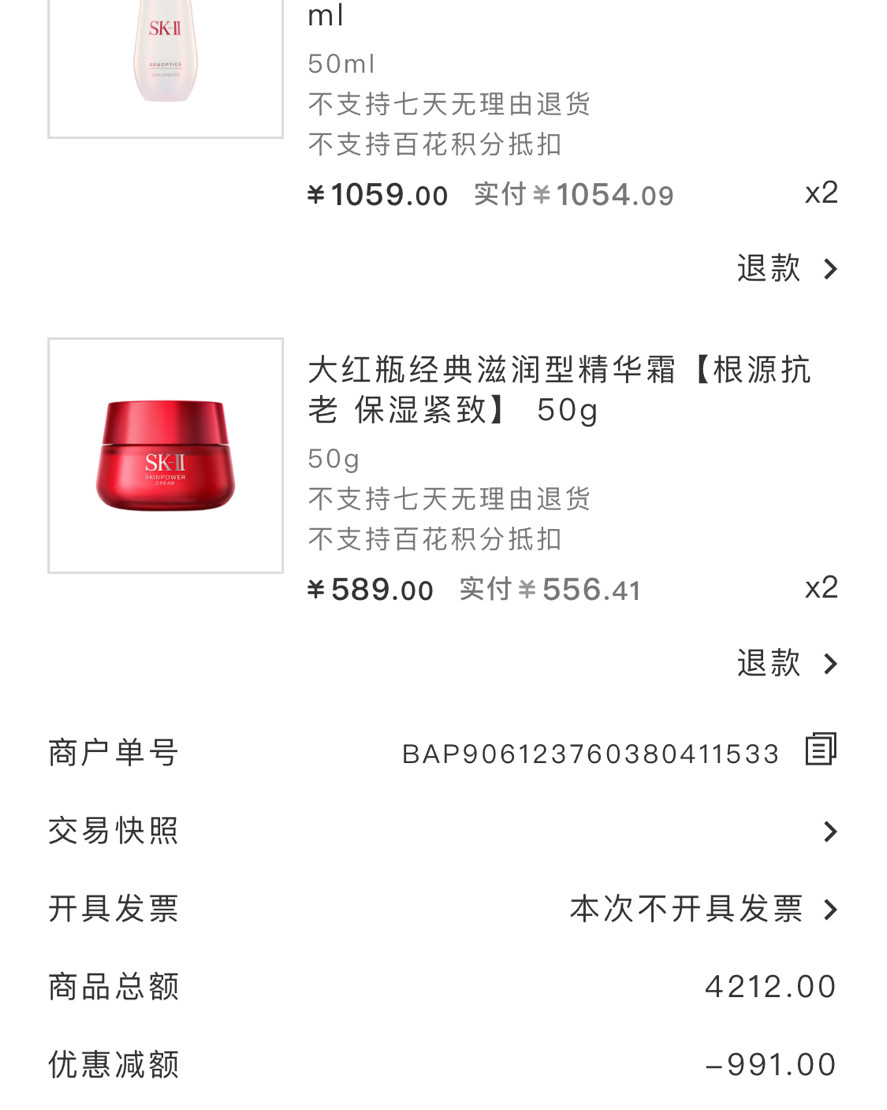
Task: Request refund for the SK-II essence bottle
Action: [x=770, y=268]
